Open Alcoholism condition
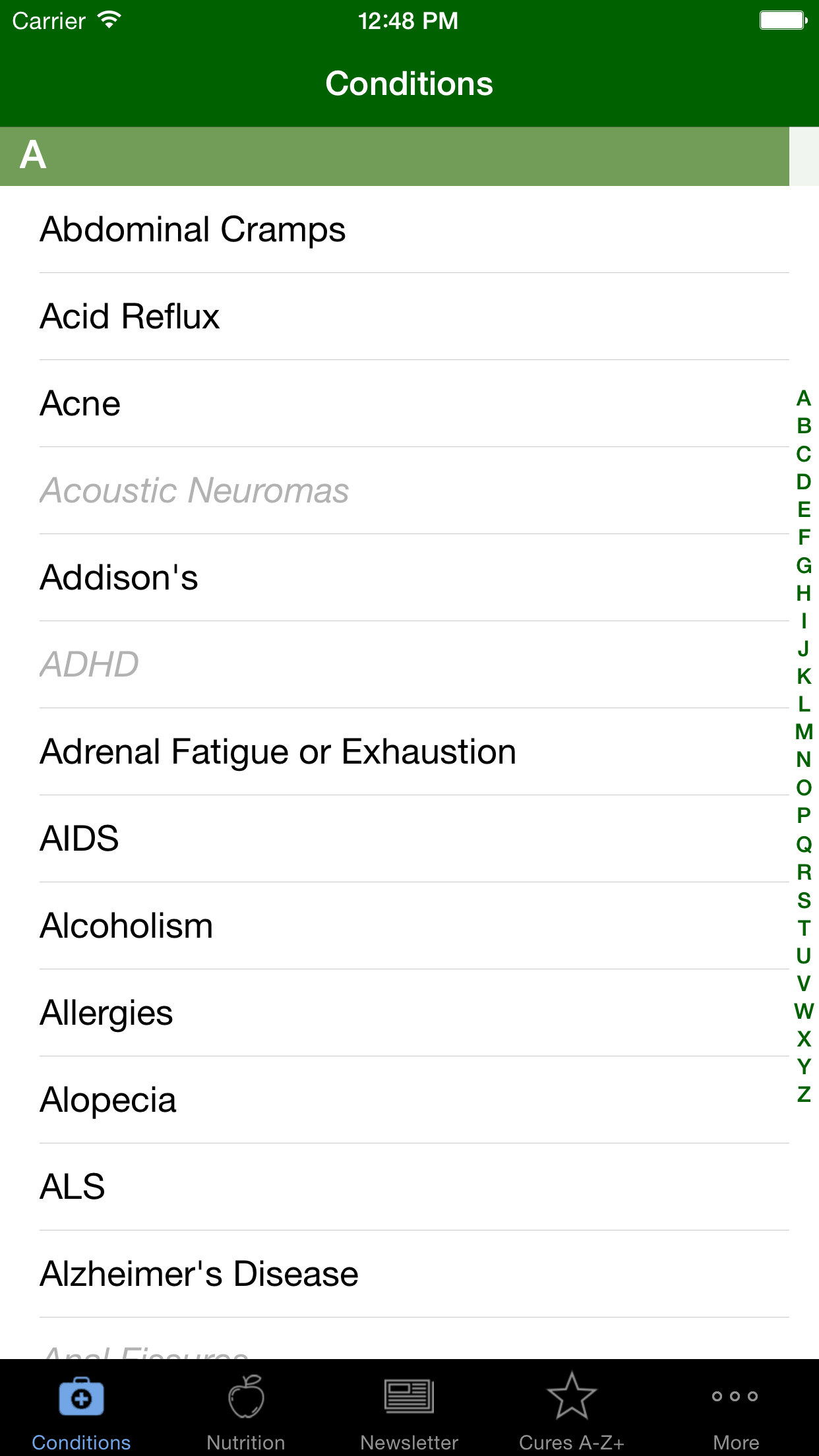 pos(127,926)
